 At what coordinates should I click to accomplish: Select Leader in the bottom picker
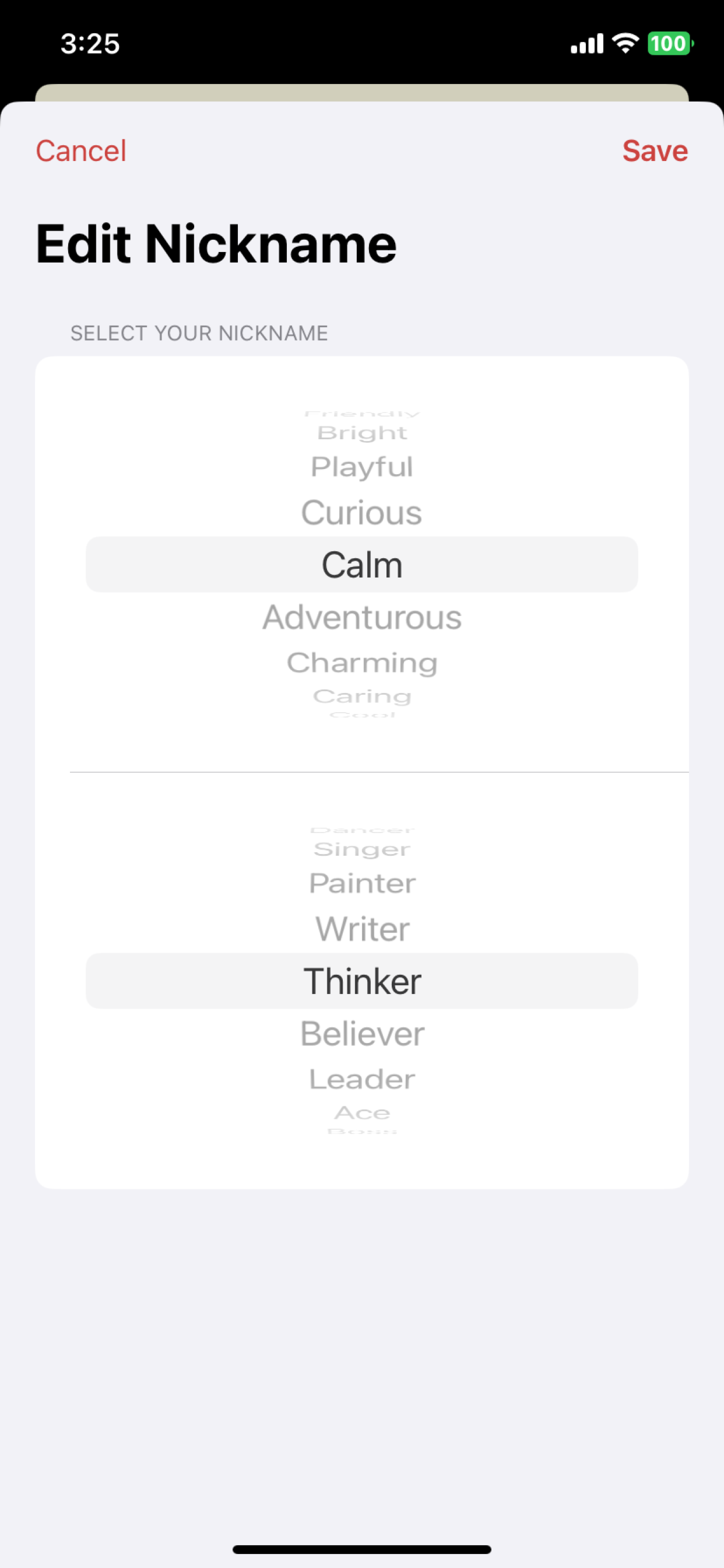[x=362, y=1078]
